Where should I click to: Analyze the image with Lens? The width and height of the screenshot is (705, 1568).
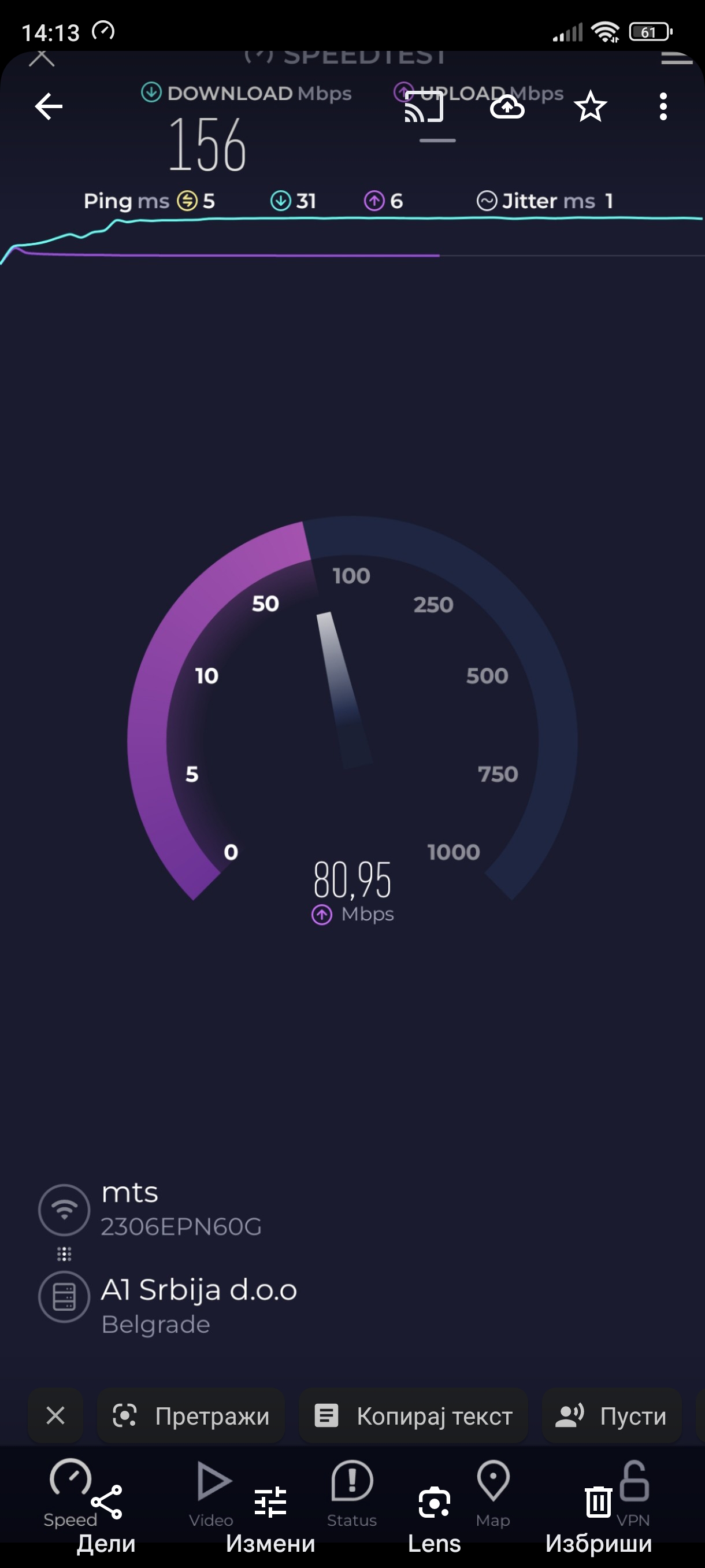click(x=435, y=1518)
